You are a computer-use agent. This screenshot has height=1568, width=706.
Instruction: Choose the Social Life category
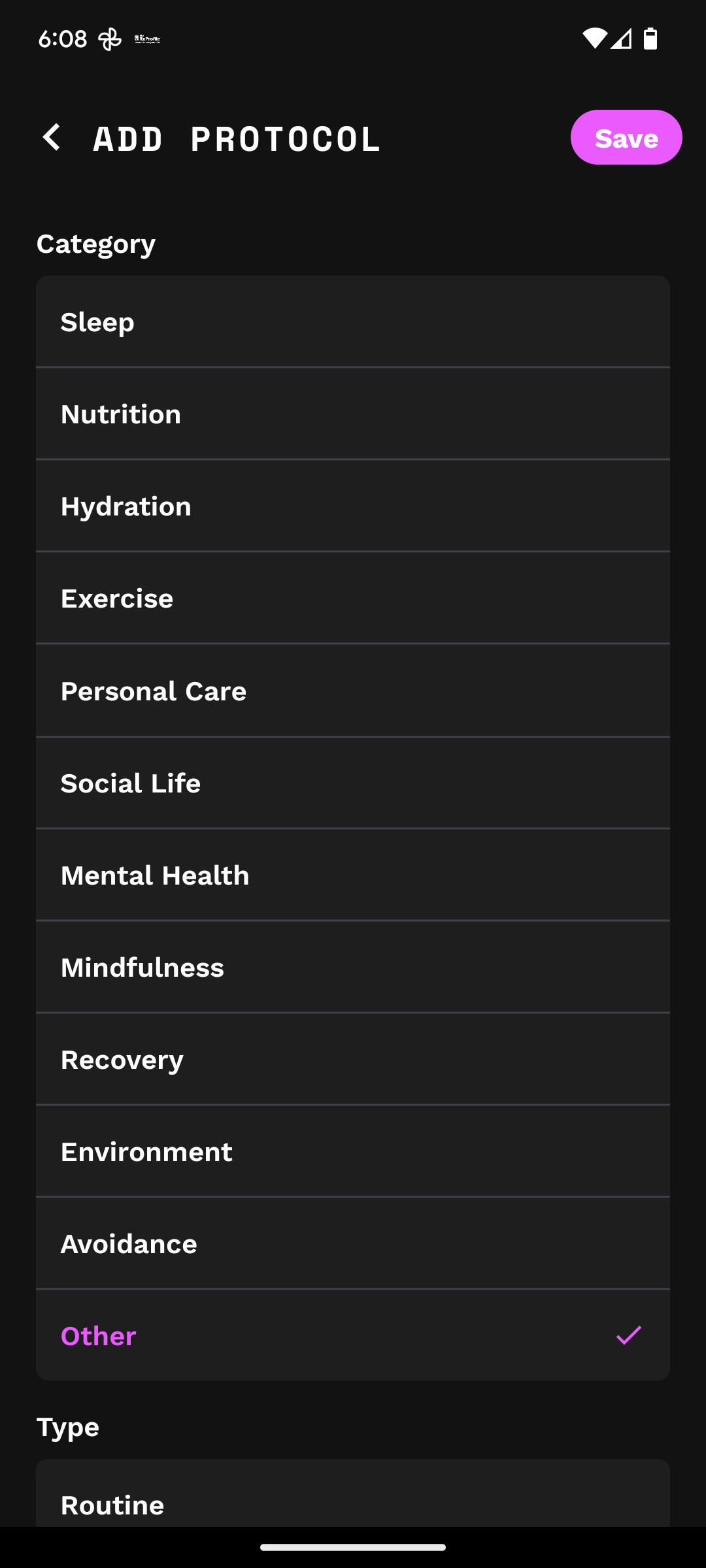pyautogui.click(x=353, y=783)
